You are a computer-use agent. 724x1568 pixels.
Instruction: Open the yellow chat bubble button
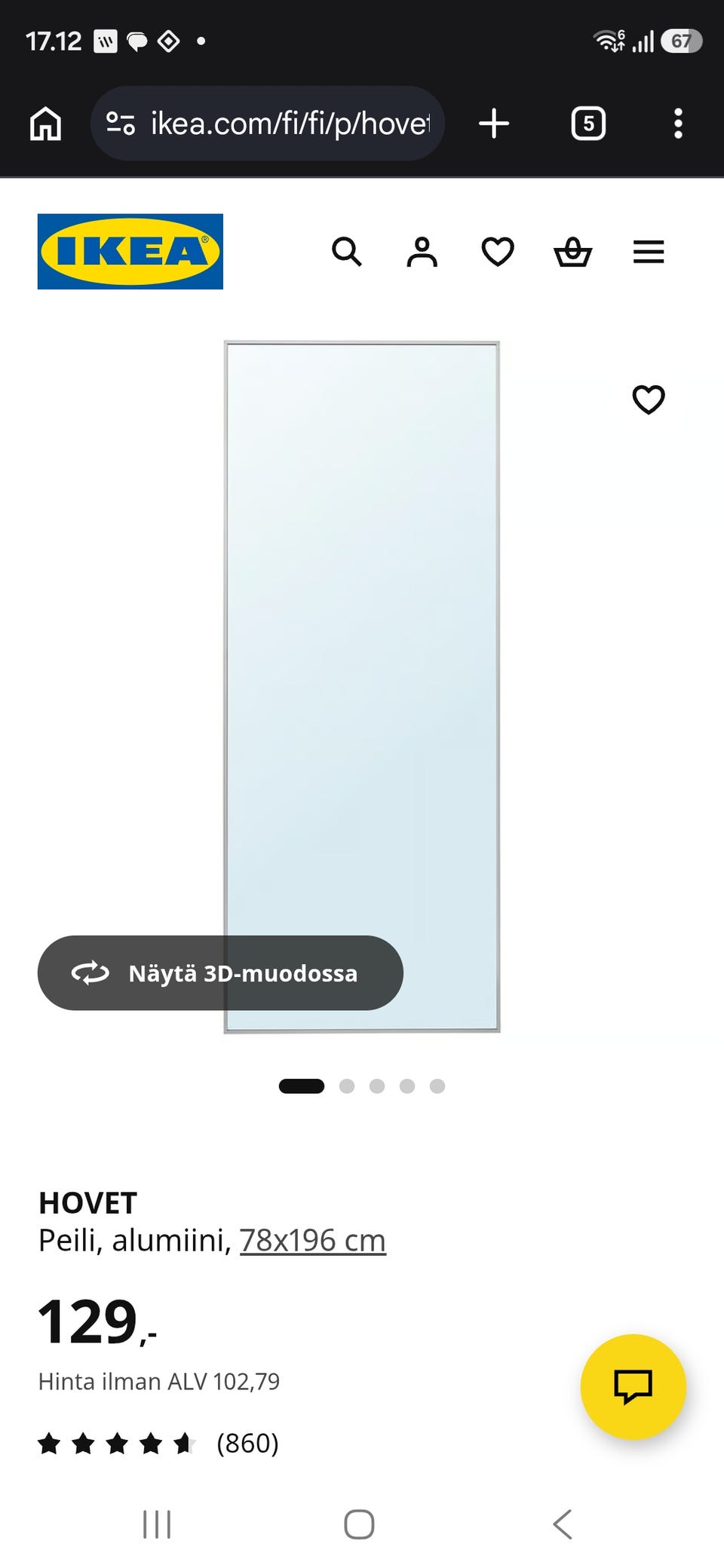tap(633, 1386)
